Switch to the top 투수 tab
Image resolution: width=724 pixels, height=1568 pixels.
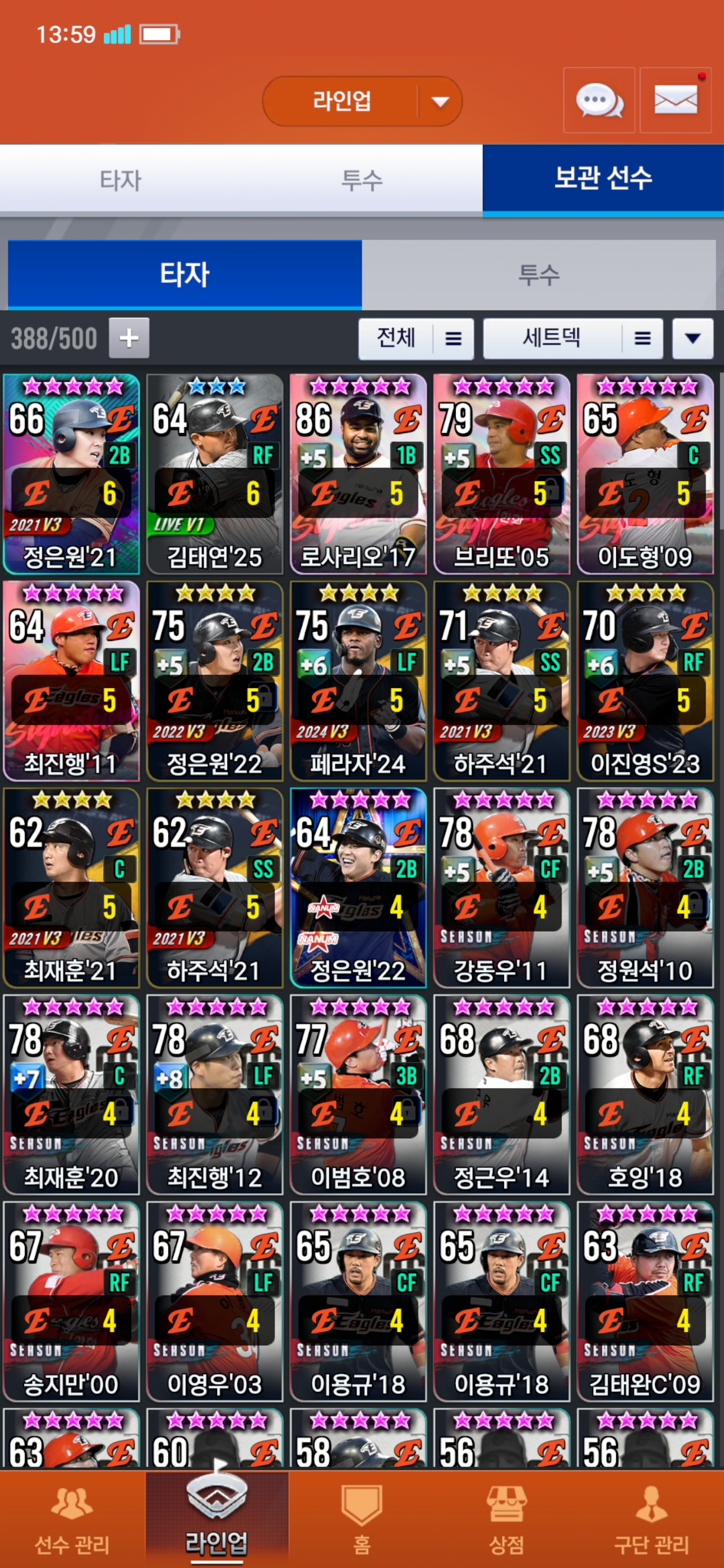coord(361,180)
